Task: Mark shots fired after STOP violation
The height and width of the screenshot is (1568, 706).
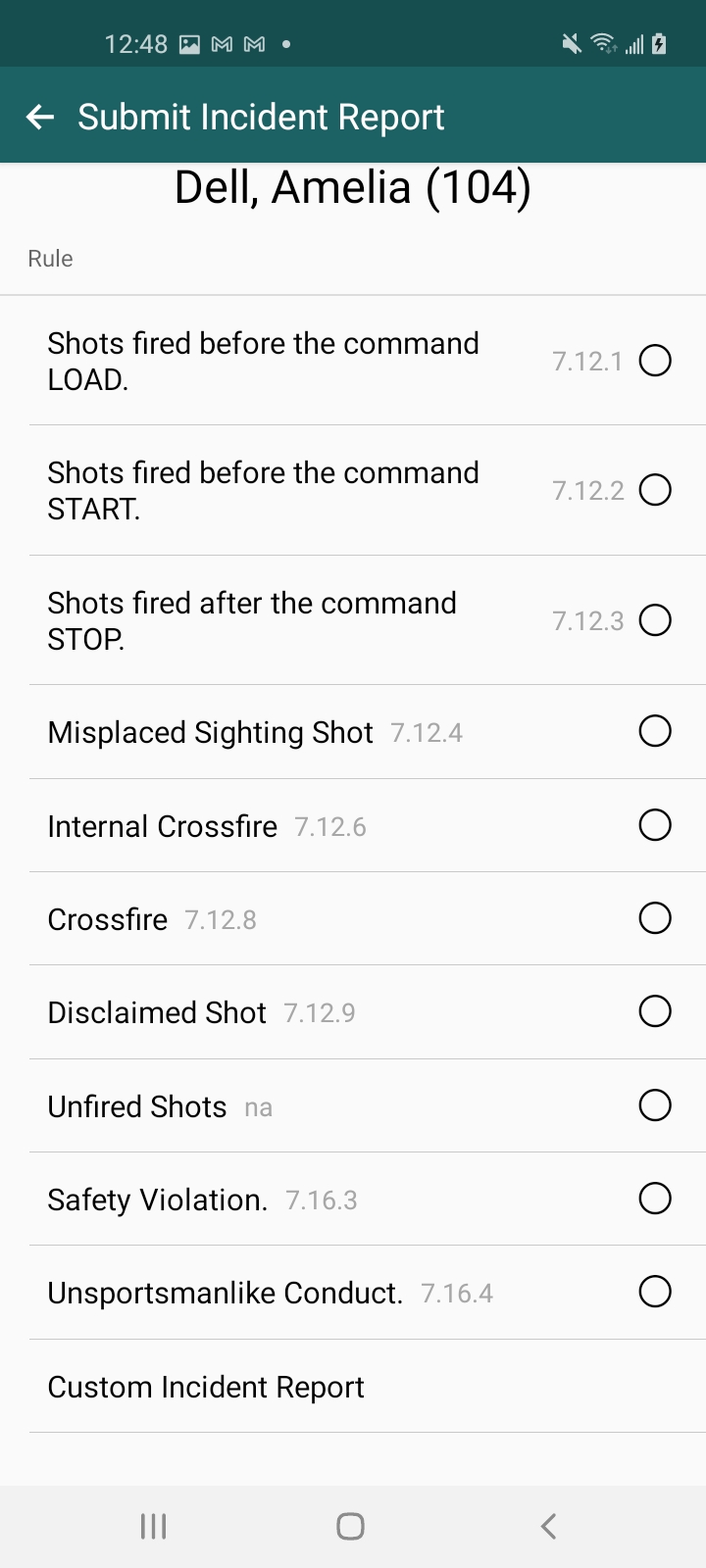Action: tap(655, 619)
